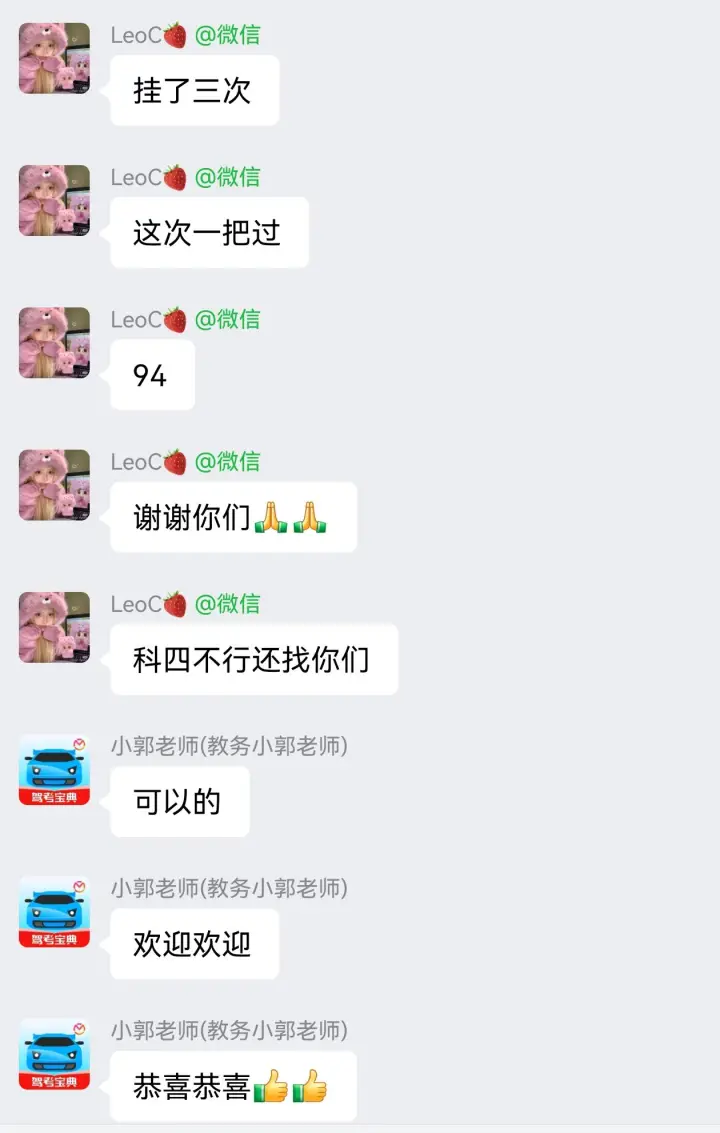Open 小郭老师's avatar beside "可以的" message

tap(54, 769)
